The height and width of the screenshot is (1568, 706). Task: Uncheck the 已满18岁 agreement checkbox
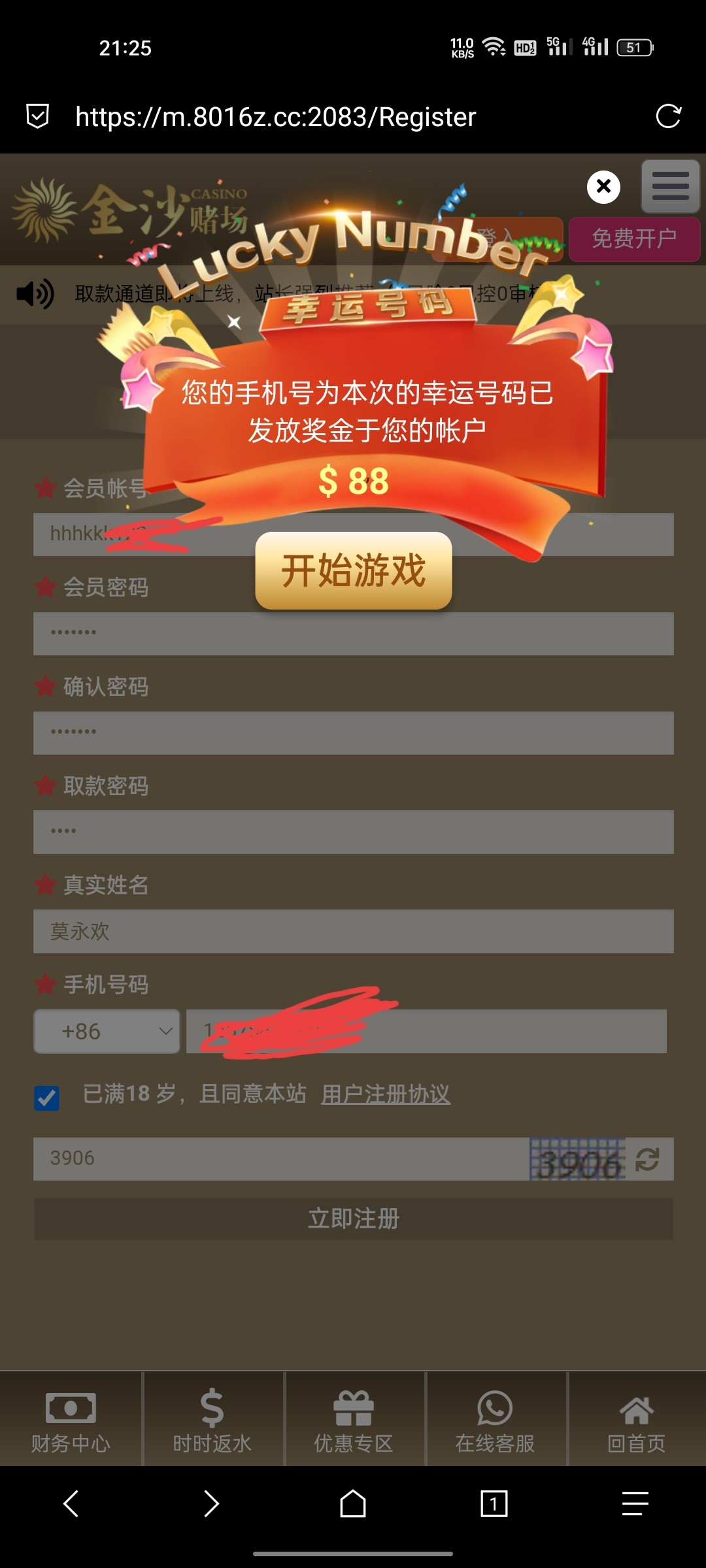[47, 1098]
